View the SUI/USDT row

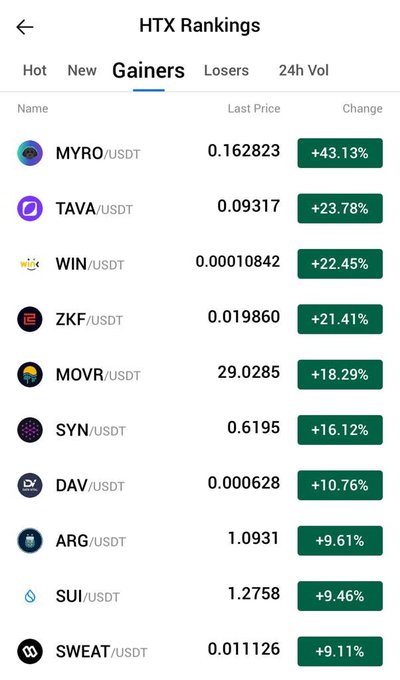[200, 596]
